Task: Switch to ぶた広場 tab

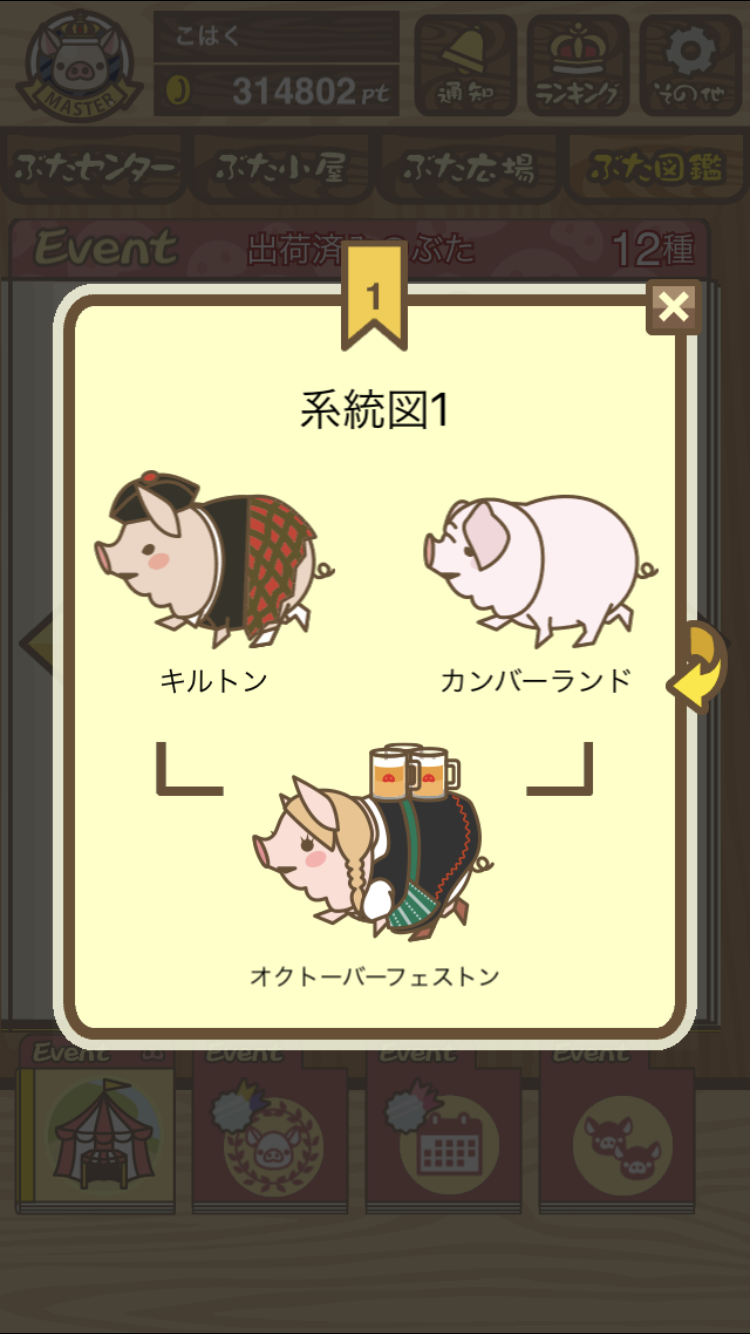Action: pos(468,168)
